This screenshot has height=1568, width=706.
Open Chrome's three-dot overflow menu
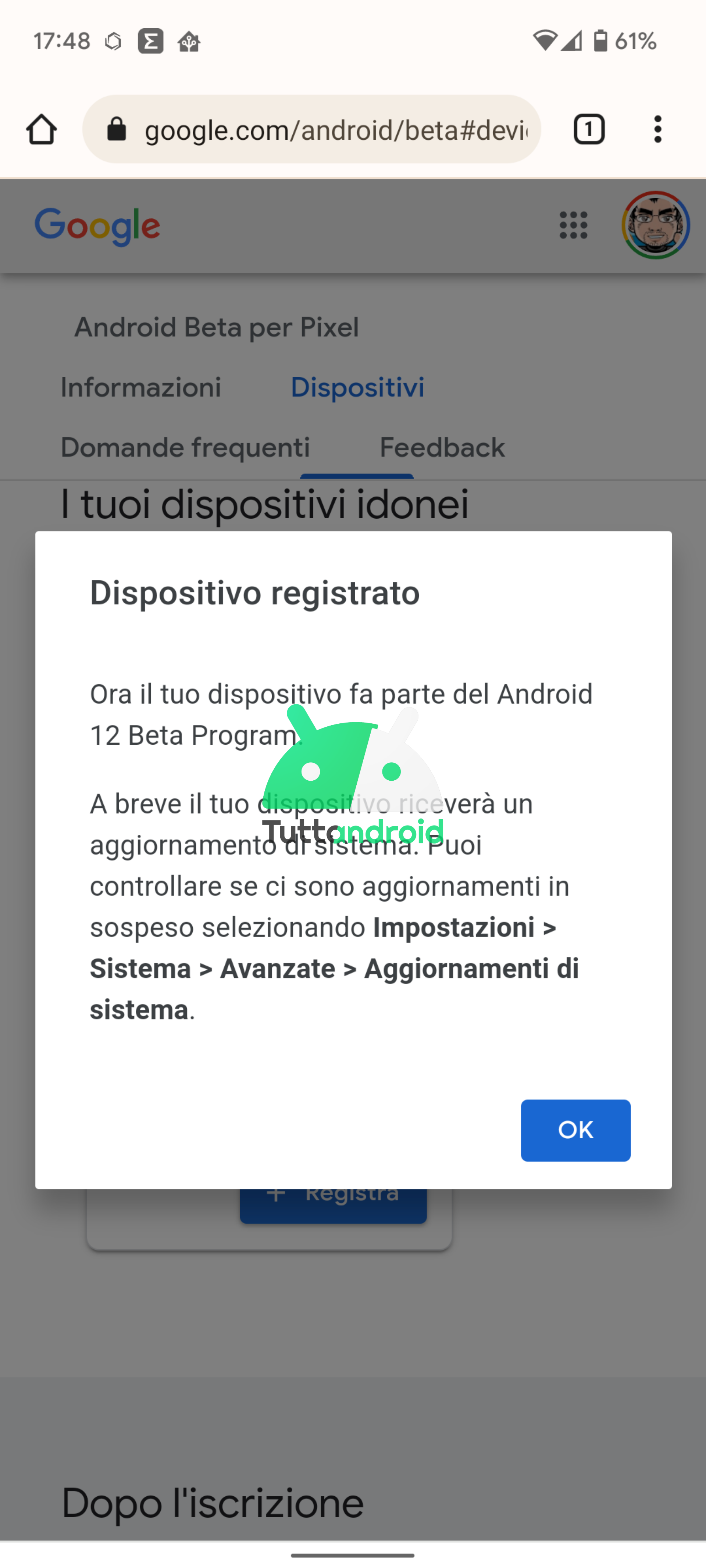[x=657, y=129]
